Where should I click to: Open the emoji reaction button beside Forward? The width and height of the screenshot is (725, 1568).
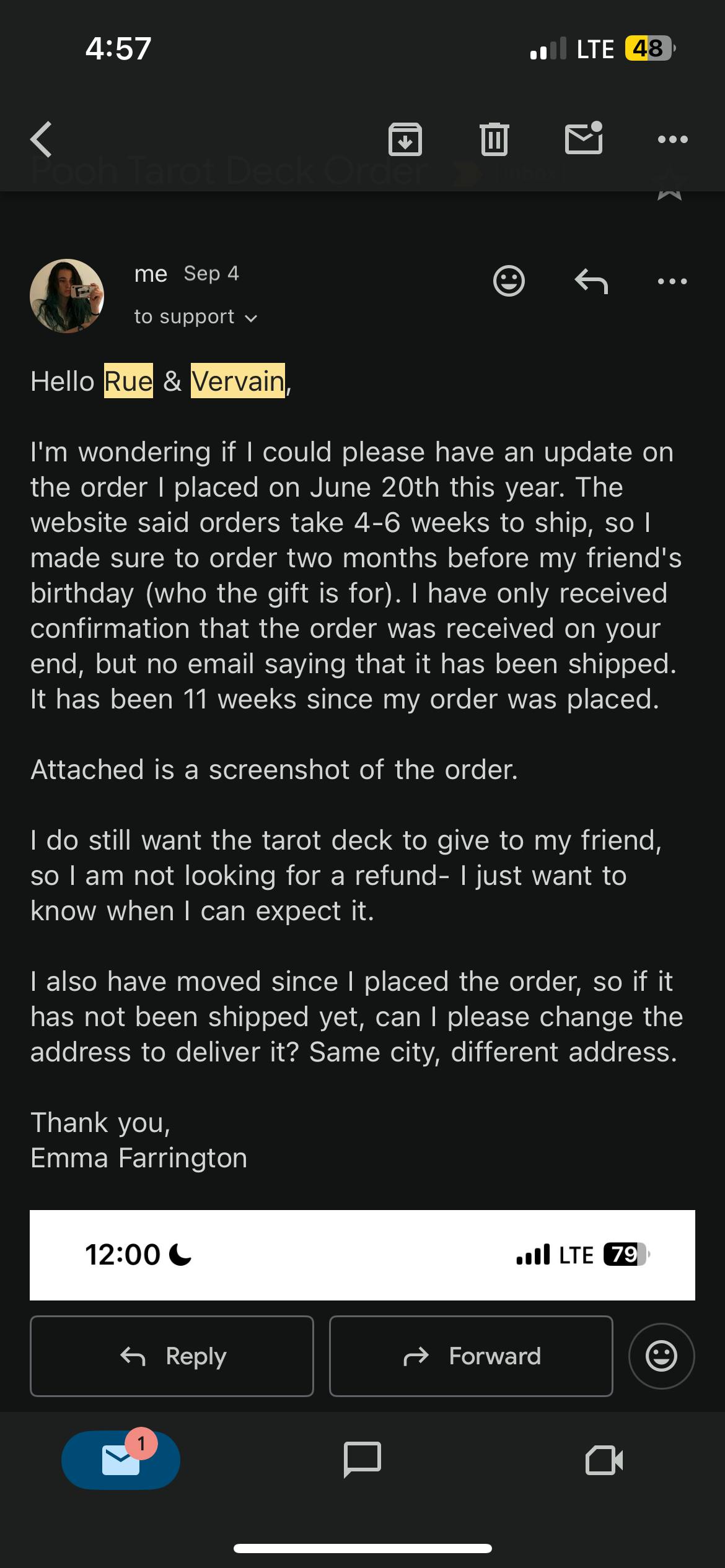tap(661, 1356)
